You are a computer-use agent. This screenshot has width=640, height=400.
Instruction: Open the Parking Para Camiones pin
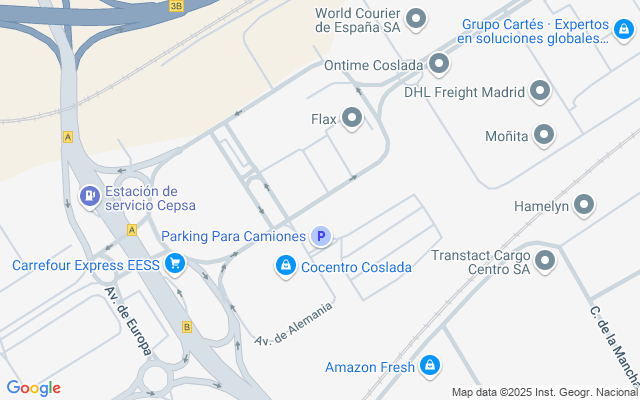click(x=321, y=237)
